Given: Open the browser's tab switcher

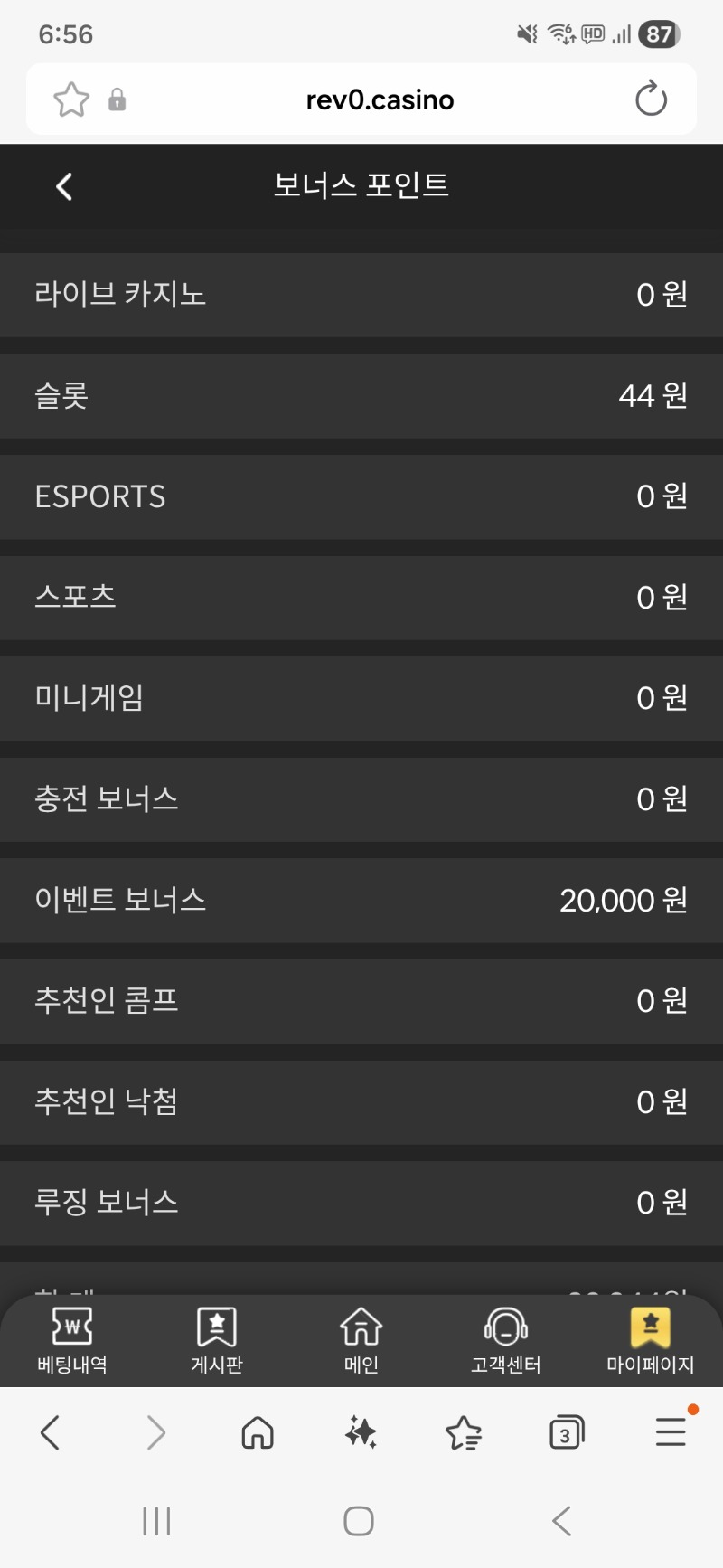Looking at the screenshot, I should (x=567, y=1433).
